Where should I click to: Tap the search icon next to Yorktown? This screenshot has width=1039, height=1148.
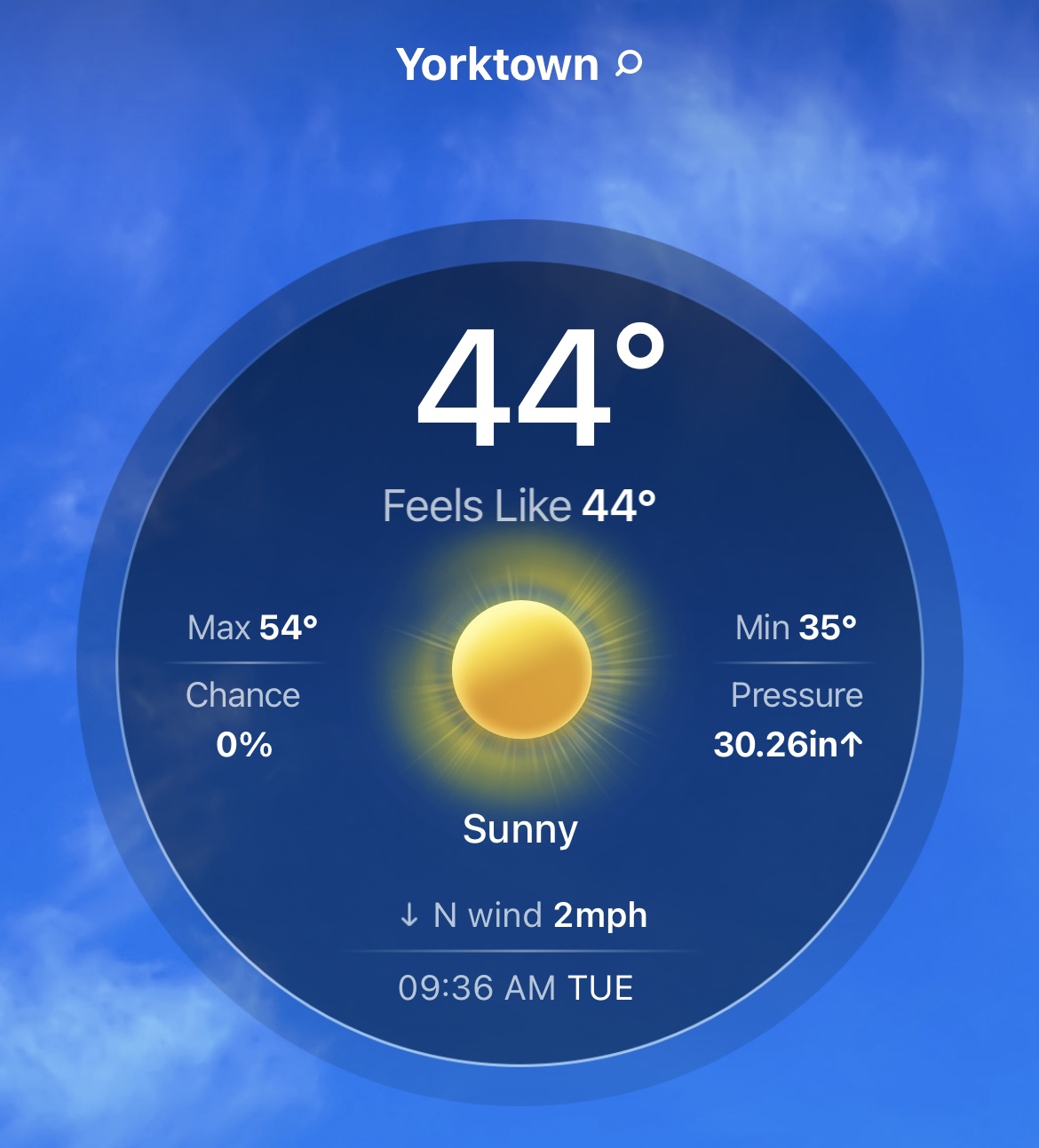(629, 64)
